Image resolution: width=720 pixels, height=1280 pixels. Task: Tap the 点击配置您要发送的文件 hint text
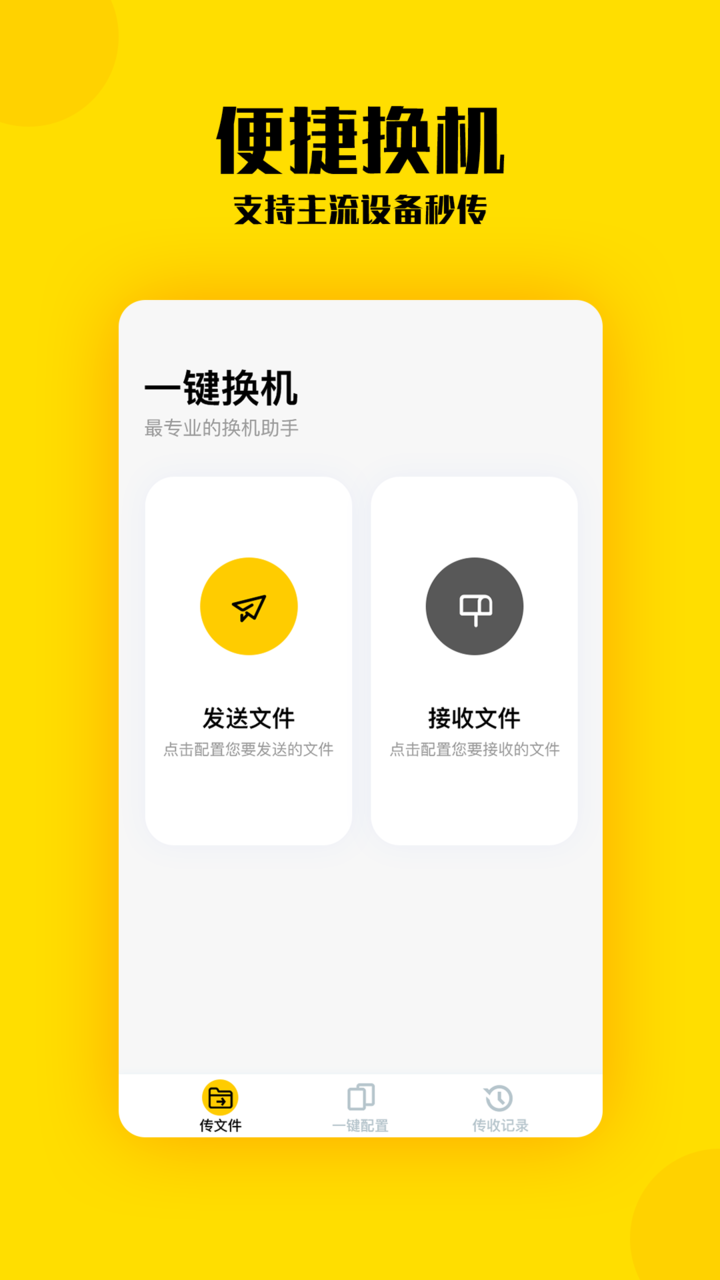point(249,748)
